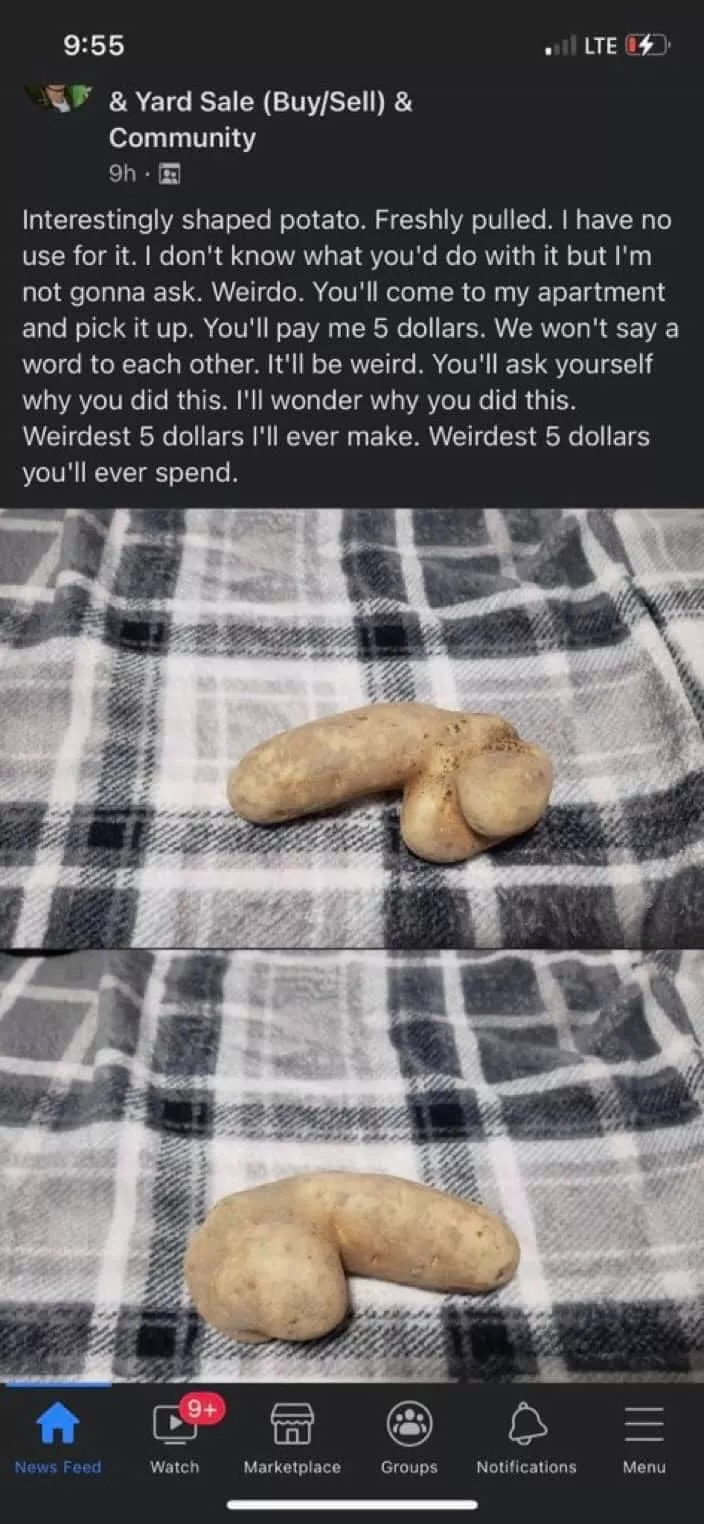The image size is (704, 1524).
Task: Open the Menu tab
Action: tap(644, 1437)
